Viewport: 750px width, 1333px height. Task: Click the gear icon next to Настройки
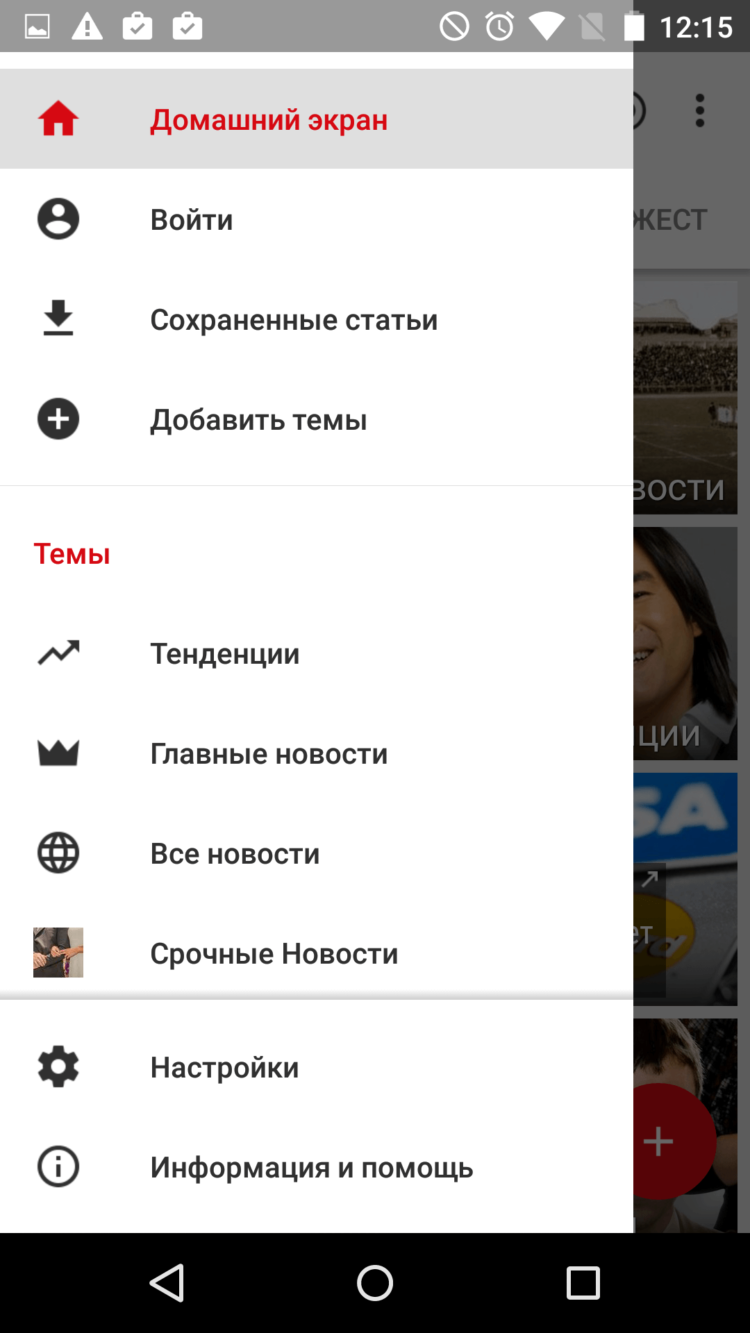tap(57, 1065)
